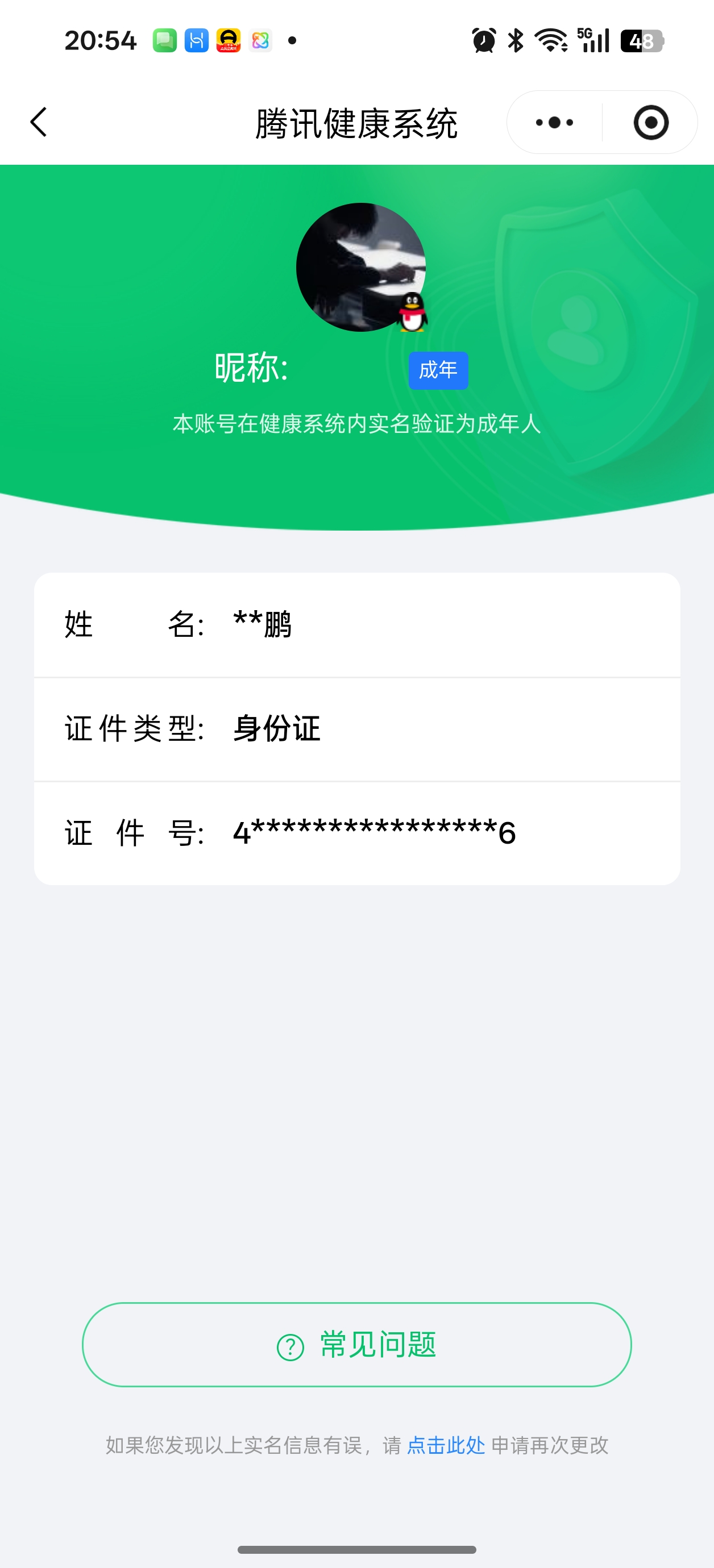Select the 腾讯健康系统 title text
The width and height of the screenshot is (714, 1568).
[x=357, y=122]
